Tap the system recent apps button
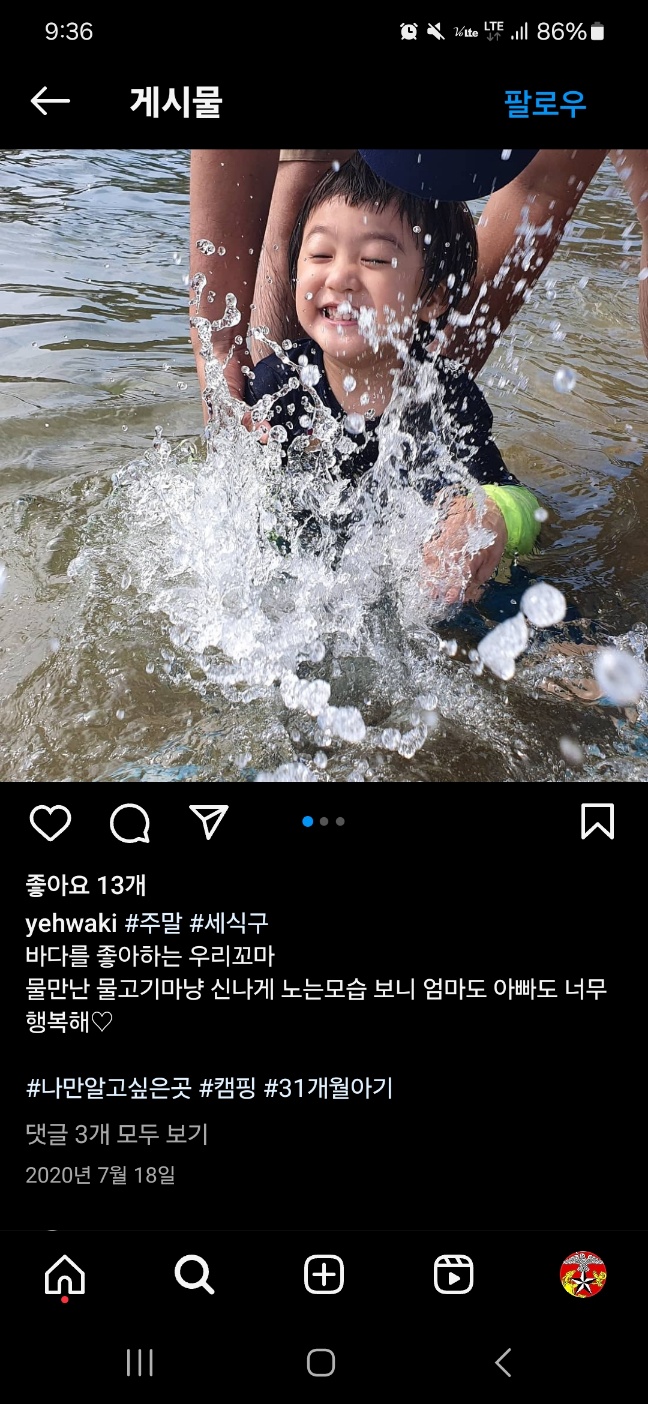The width and height of the screenshot is (648, 1404). click(139, 1362)
